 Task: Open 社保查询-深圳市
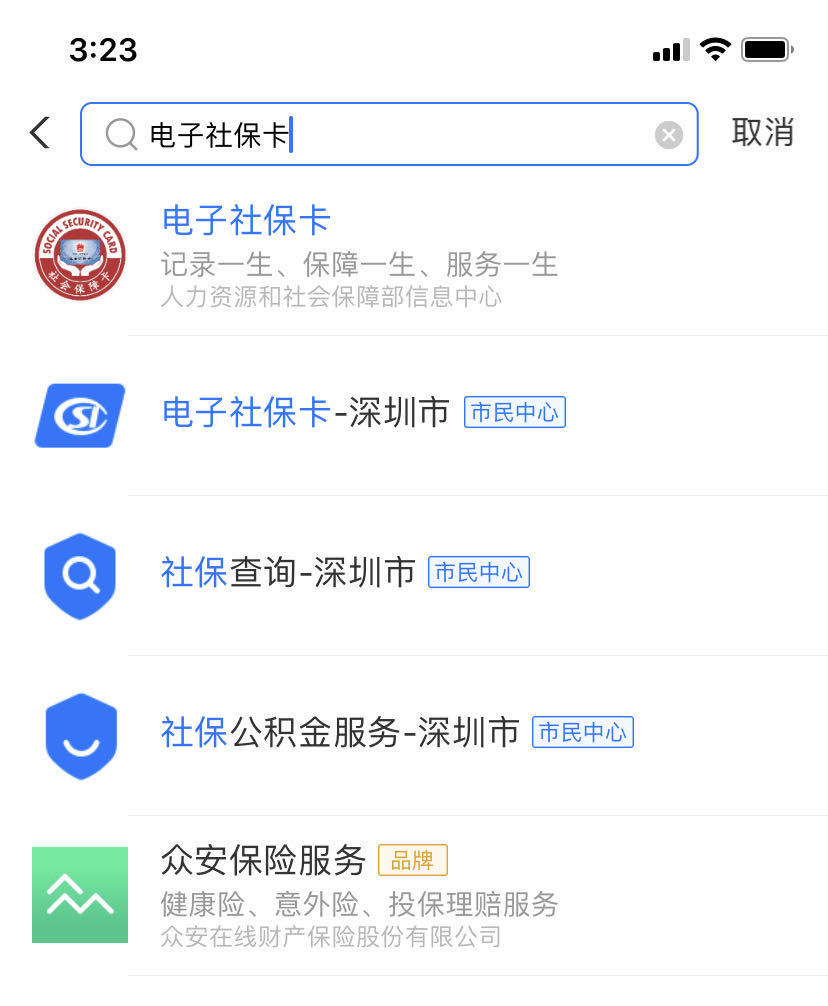(287, 572)
